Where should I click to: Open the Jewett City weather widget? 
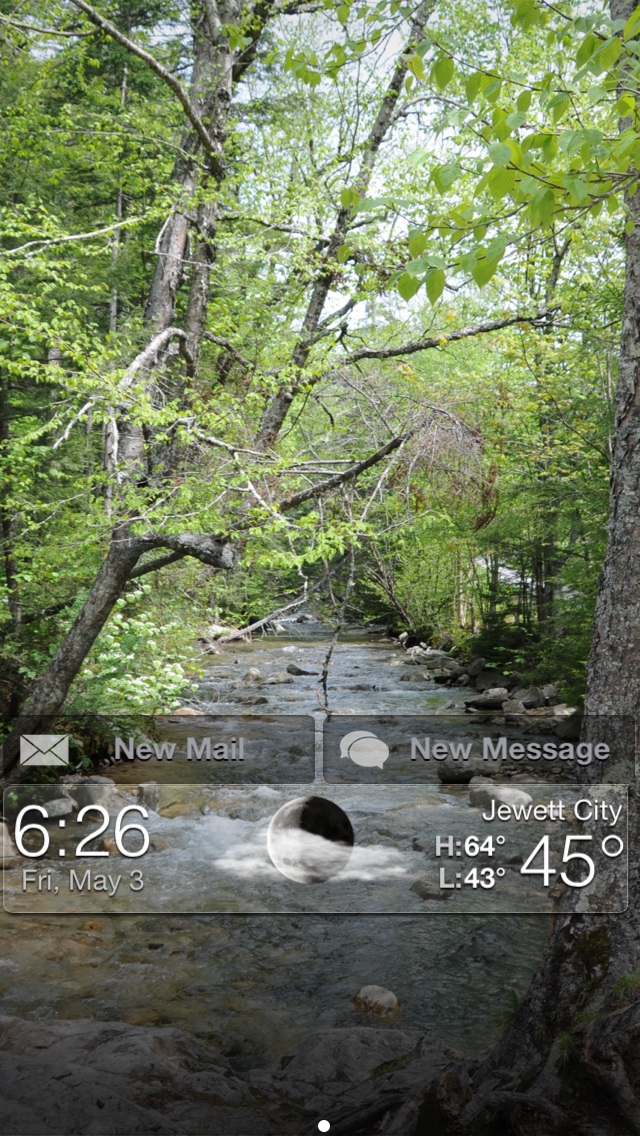528,848
